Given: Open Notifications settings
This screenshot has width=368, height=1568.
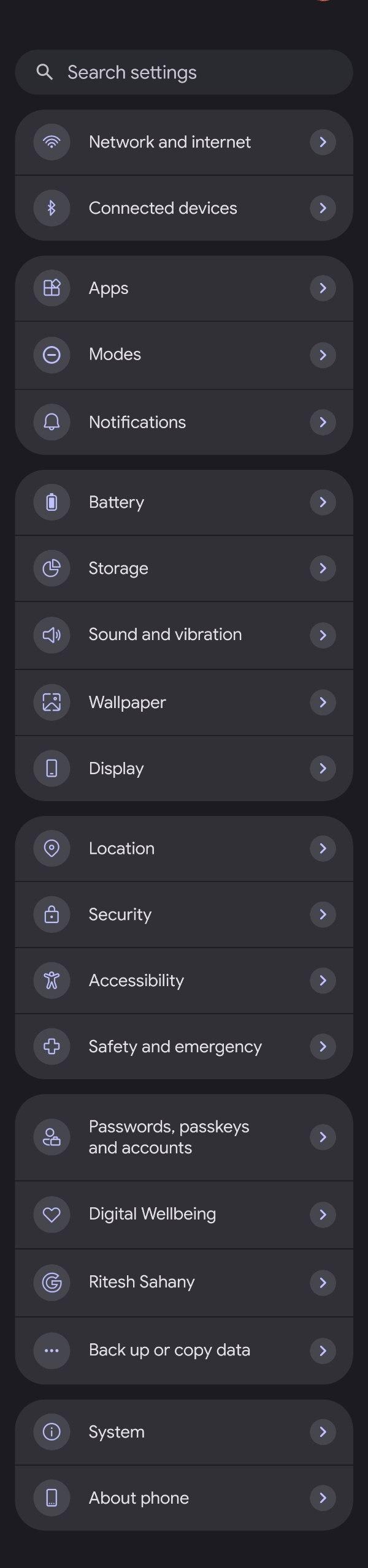Looking at the screenshot, I should tap(184, 422).
